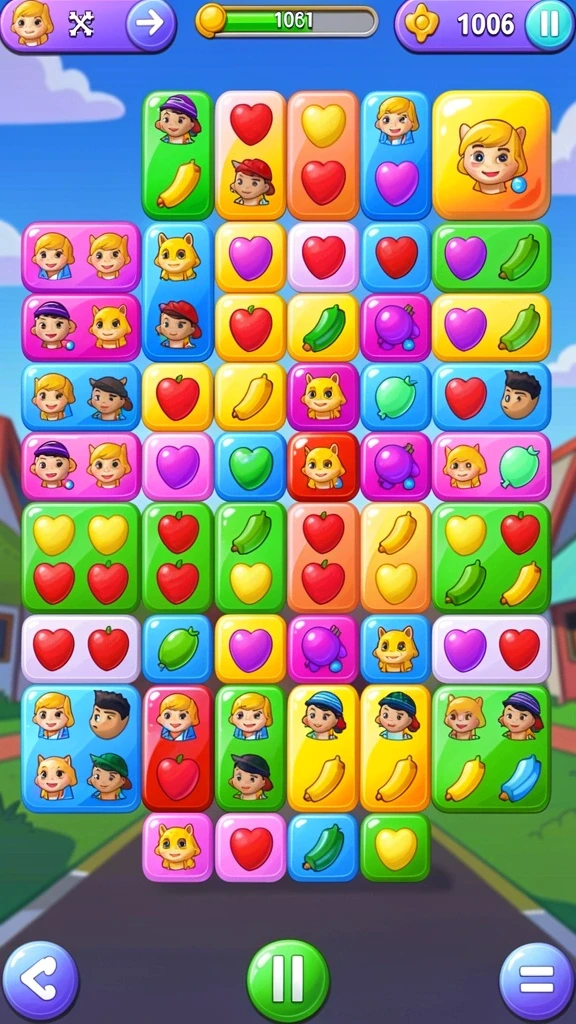Tap the green tile with four hearts
This screenshot has width=576, height=1024.
[81, 557]
